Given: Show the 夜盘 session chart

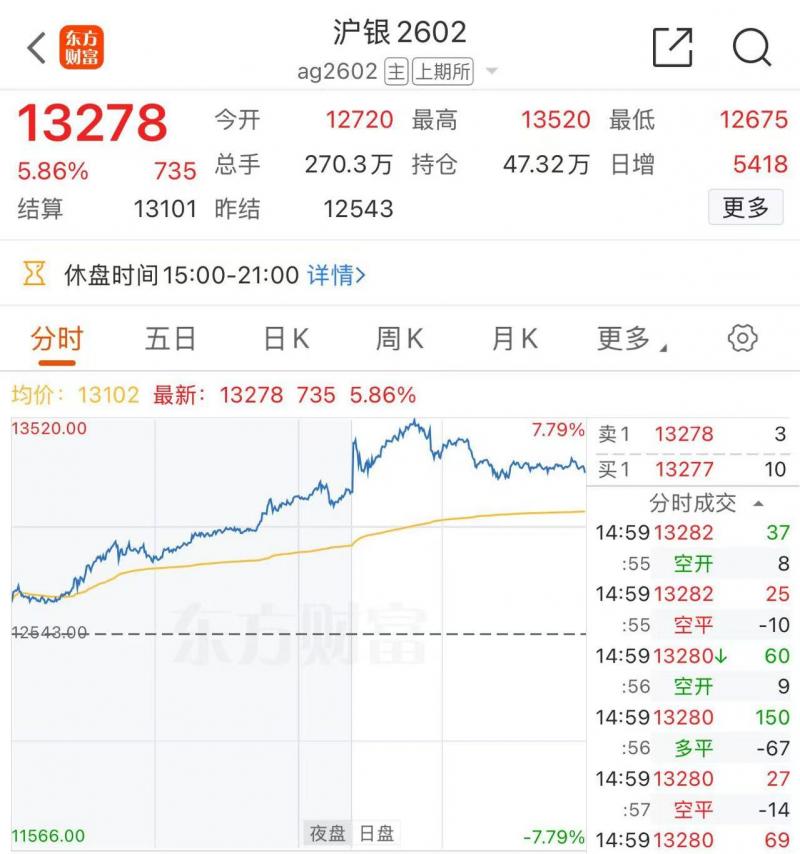Looking at the screenshot, I should [x=329, y=833].
